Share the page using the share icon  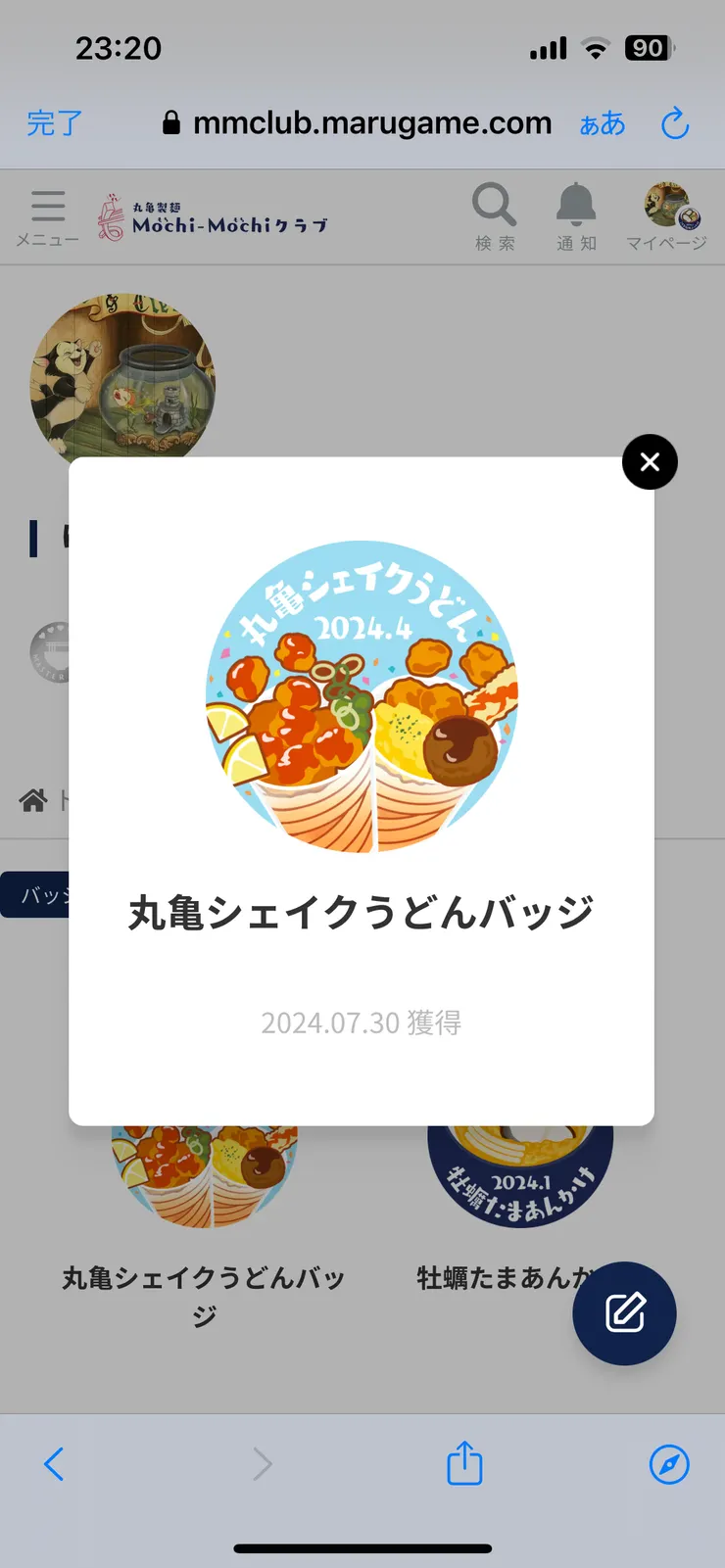coord(463,1463)
